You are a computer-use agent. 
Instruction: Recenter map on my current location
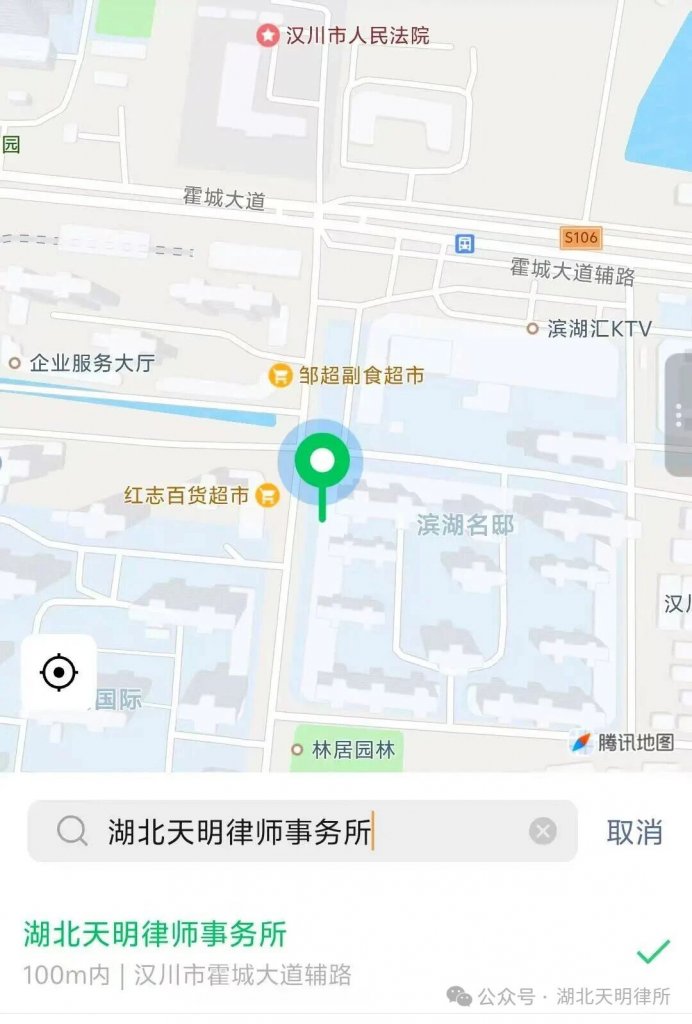click(59, 672)
